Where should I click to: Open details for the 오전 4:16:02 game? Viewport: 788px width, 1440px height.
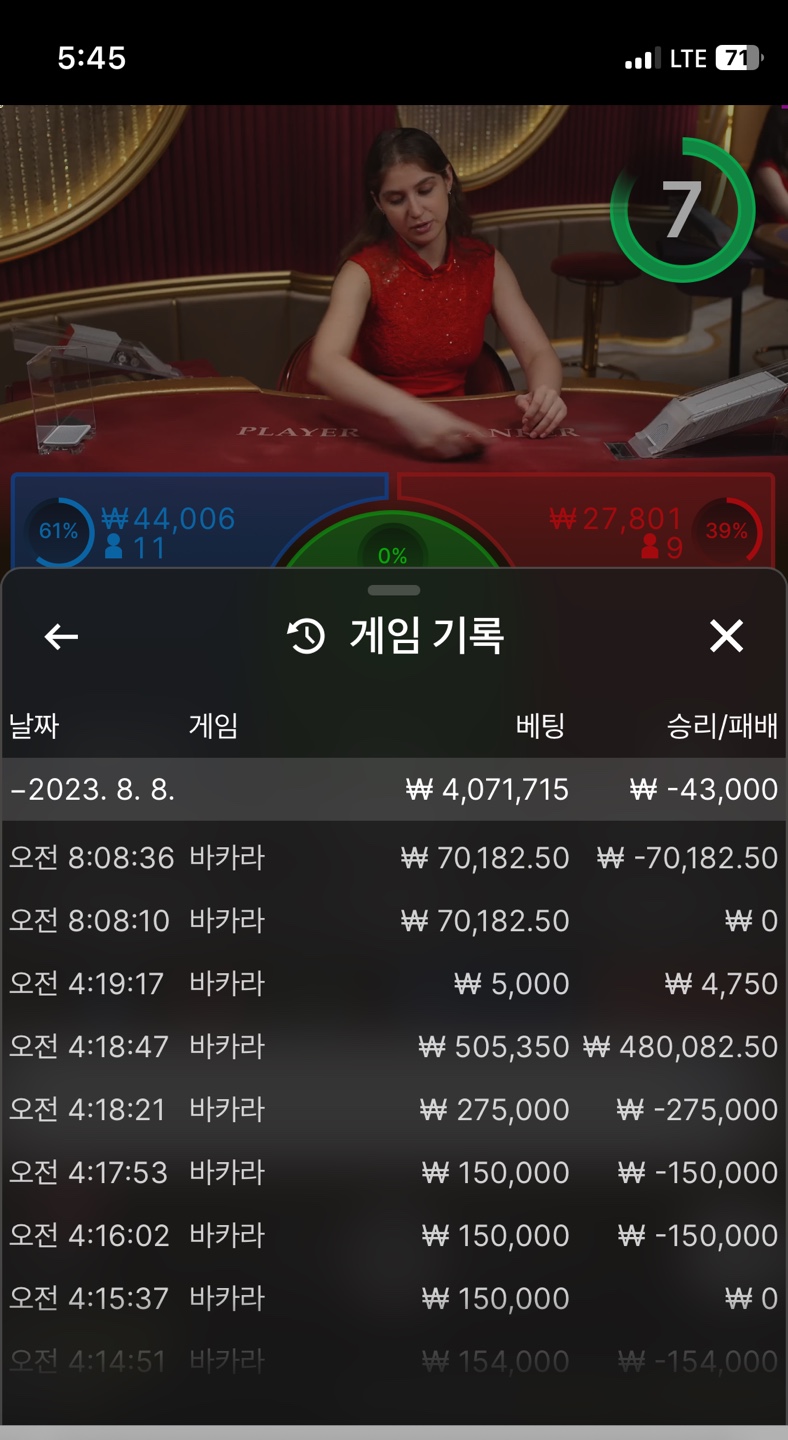tap(394, 1235)
